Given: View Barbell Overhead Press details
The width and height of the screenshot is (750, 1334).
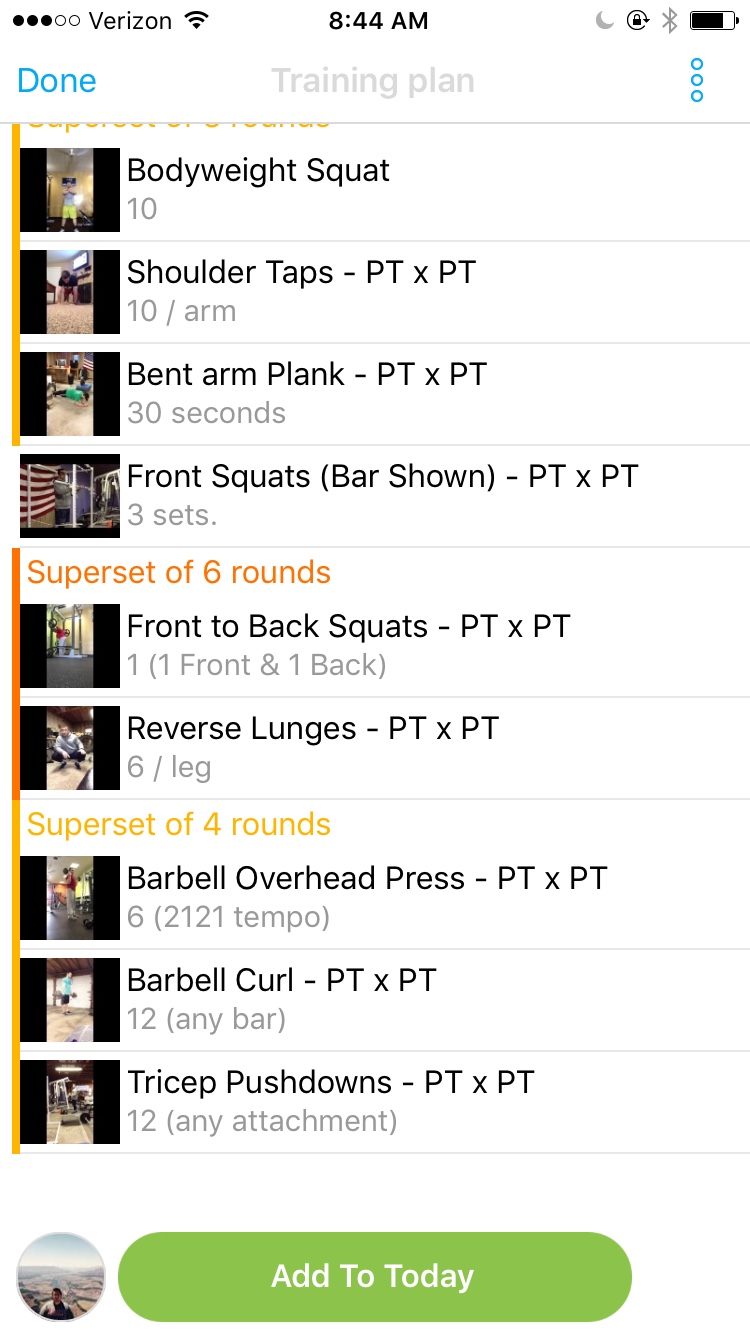Looking at the screenshot, I should (385, 898).
